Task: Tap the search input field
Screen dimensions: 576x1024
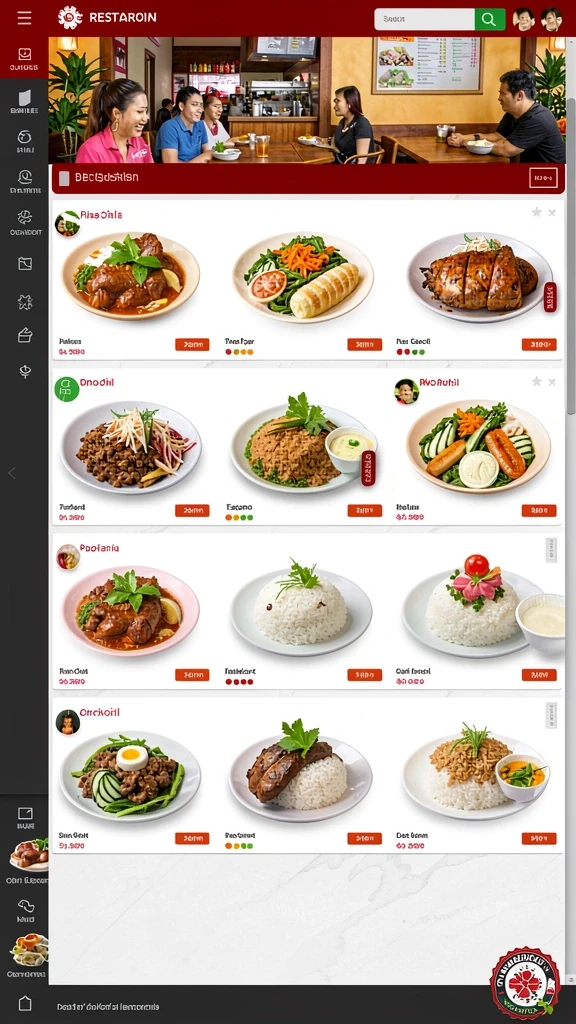Action: [424, 19]
